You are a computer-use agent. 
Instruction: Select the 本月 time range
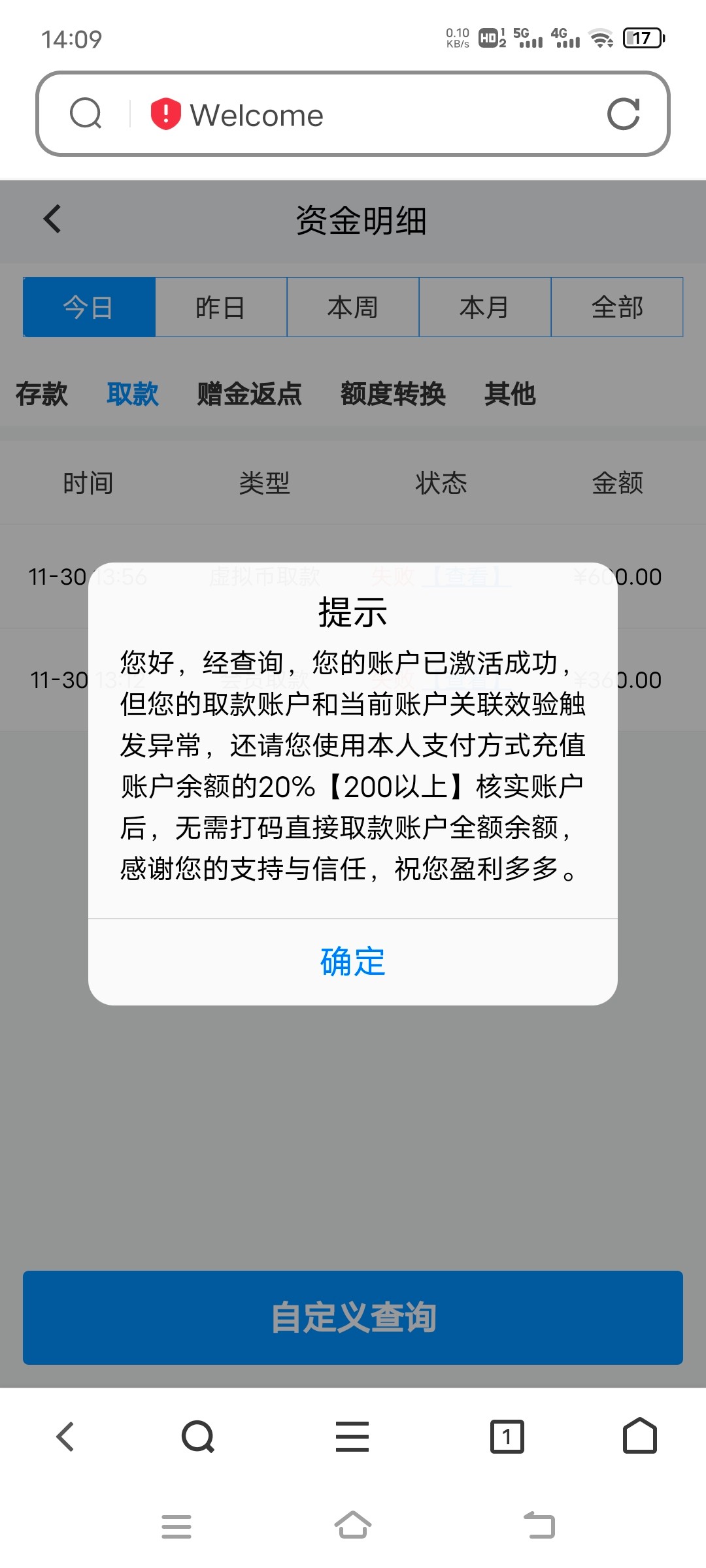485,307
